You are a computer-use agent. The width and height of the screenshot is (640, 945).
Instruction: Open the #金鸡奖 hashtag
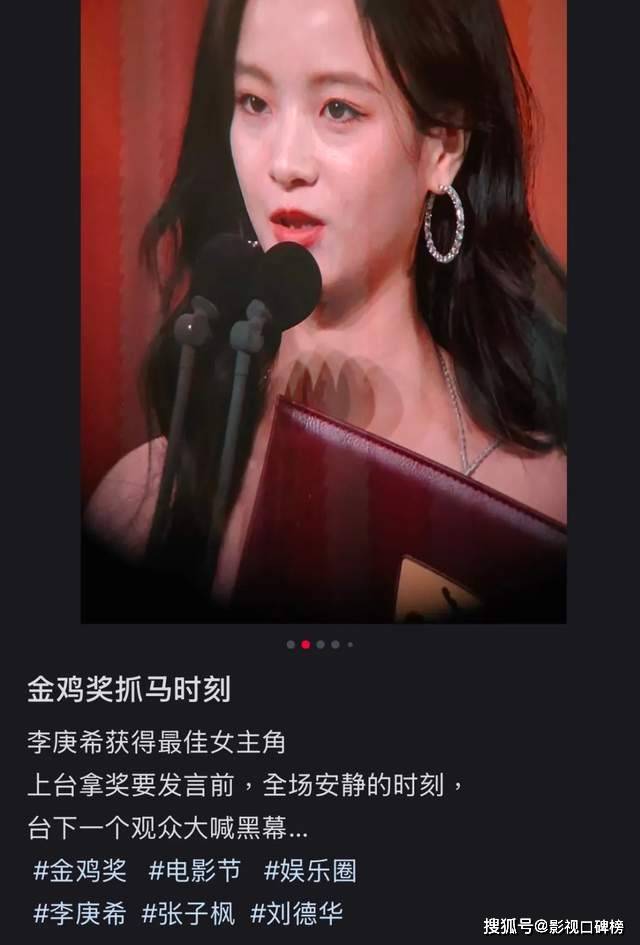(80, 870)
